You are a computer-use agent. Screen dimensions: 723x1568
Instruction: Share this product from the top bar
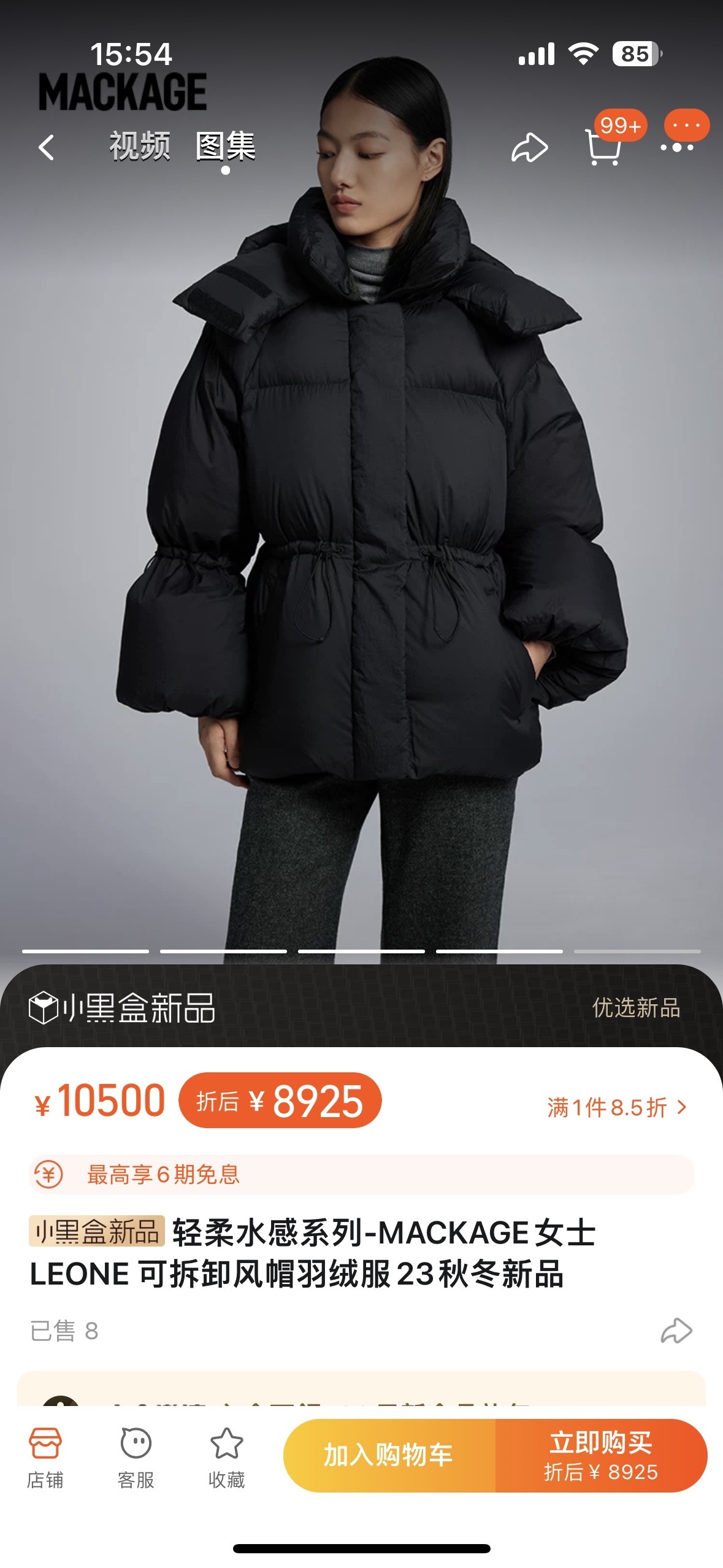pyautogui.click(x=529, y=147)
